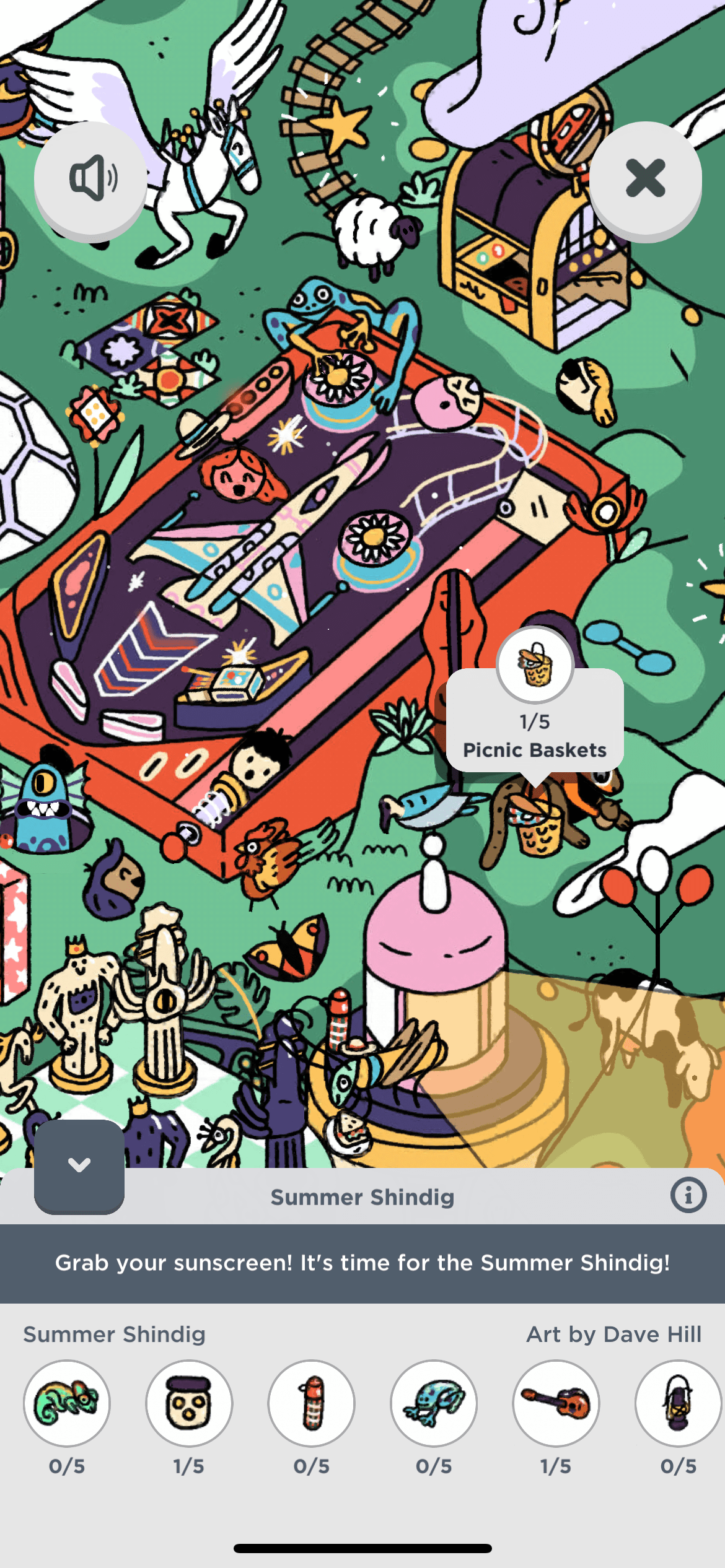The image size is (725, 1568).
Task: Collapse the bottom panel with chevron
Action: click(x=79, y=1165)
